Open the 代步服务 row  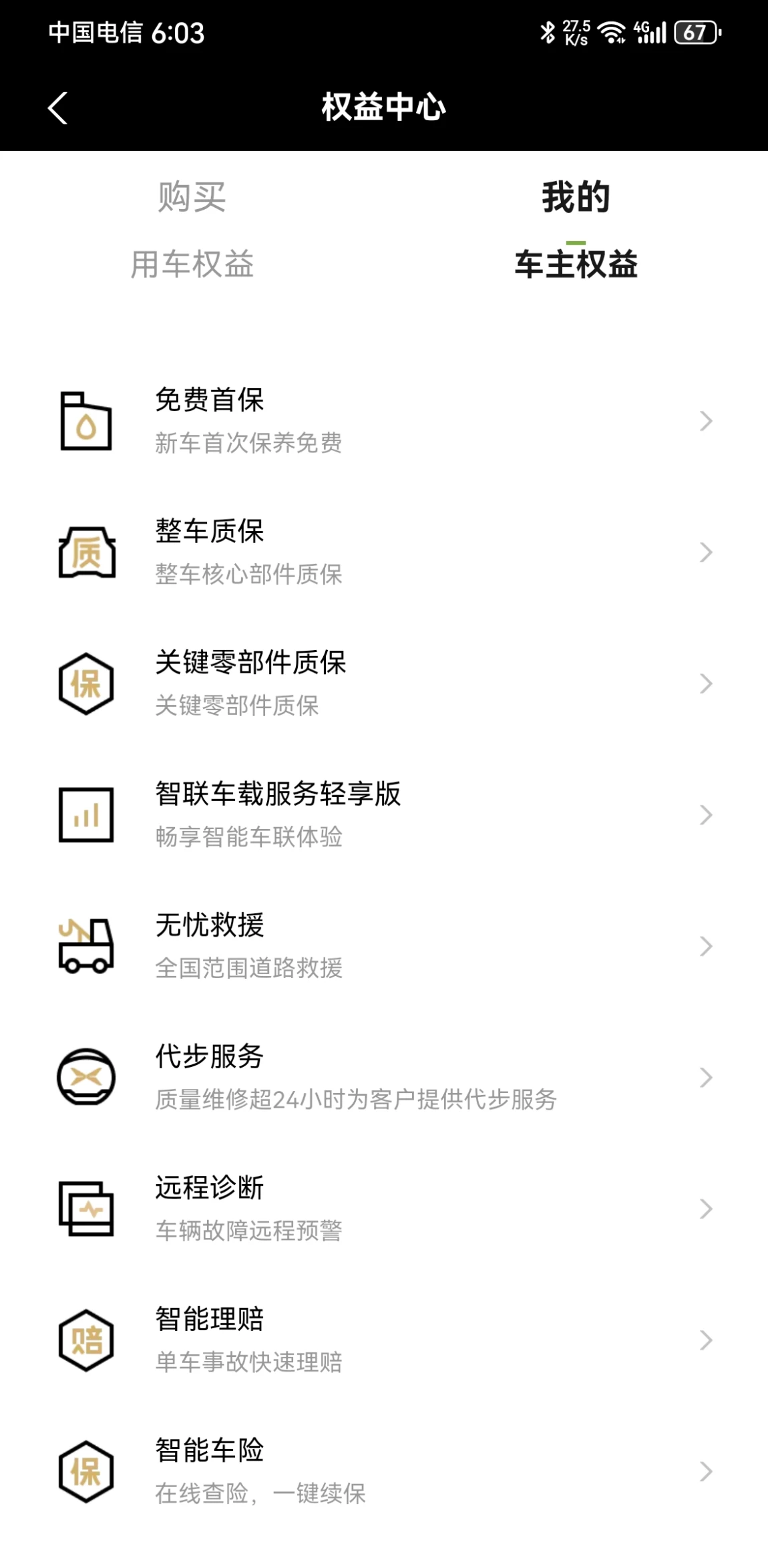pos(384,1078)
